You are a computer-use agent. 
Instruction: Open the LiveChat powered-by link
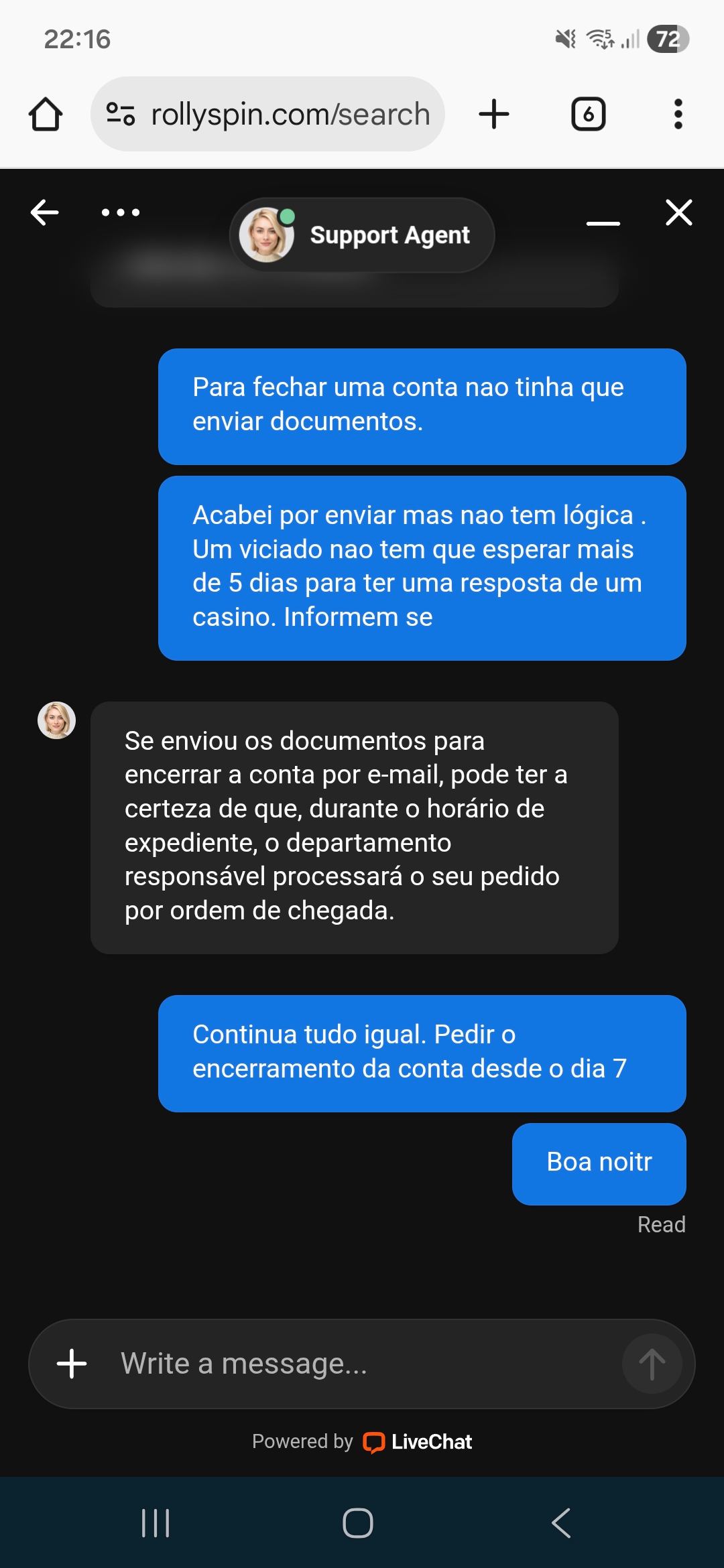[417, 1442]
